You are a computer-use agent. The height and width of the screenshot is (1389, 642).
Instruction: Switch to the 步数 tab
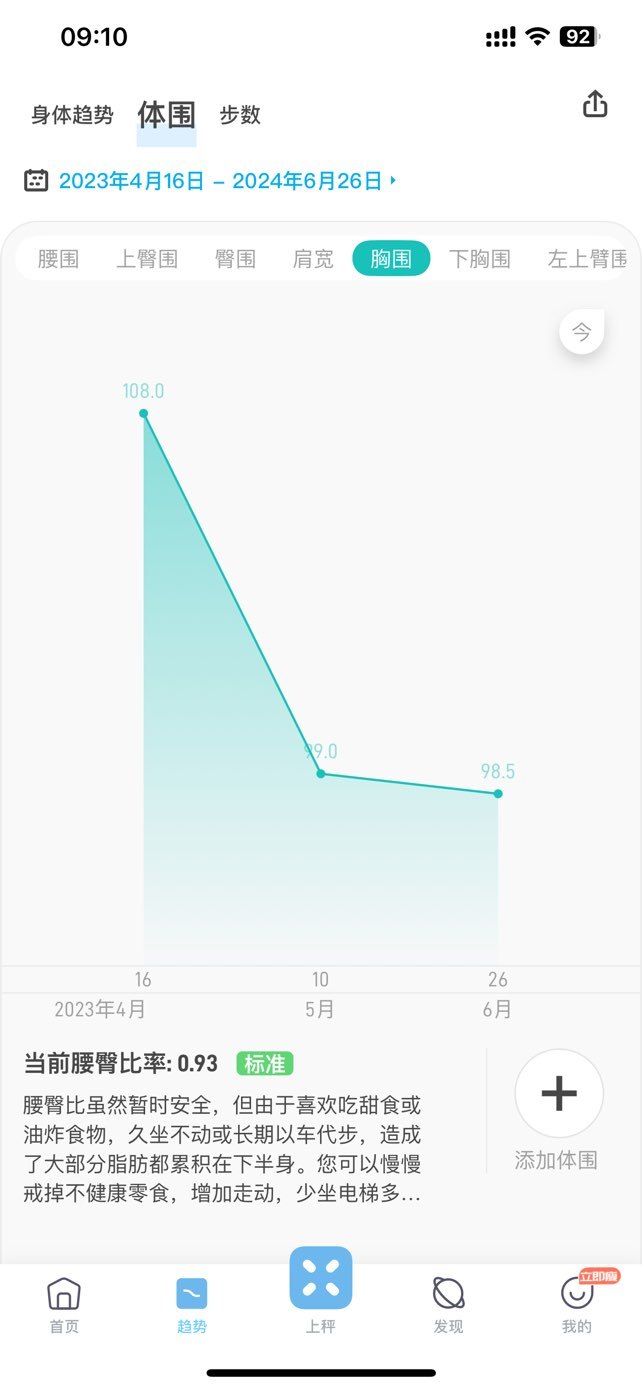240,115
